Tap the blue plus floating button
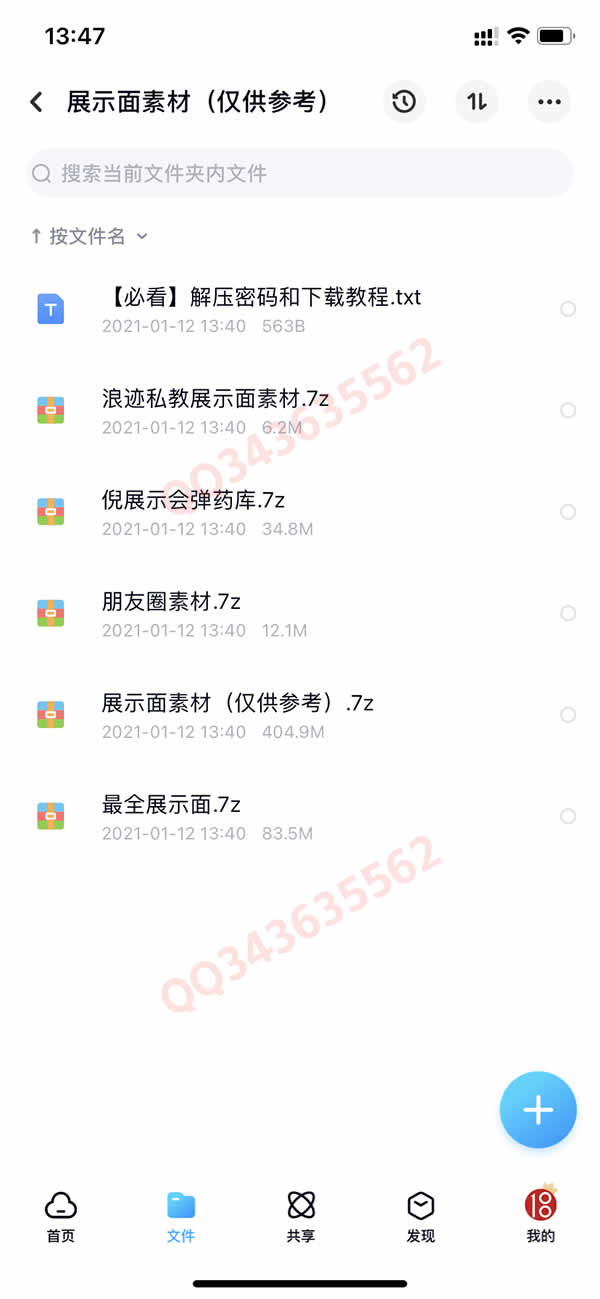Image resolution: width=600 pixels, height=1299 pixels. click(x=538, y=1110)
